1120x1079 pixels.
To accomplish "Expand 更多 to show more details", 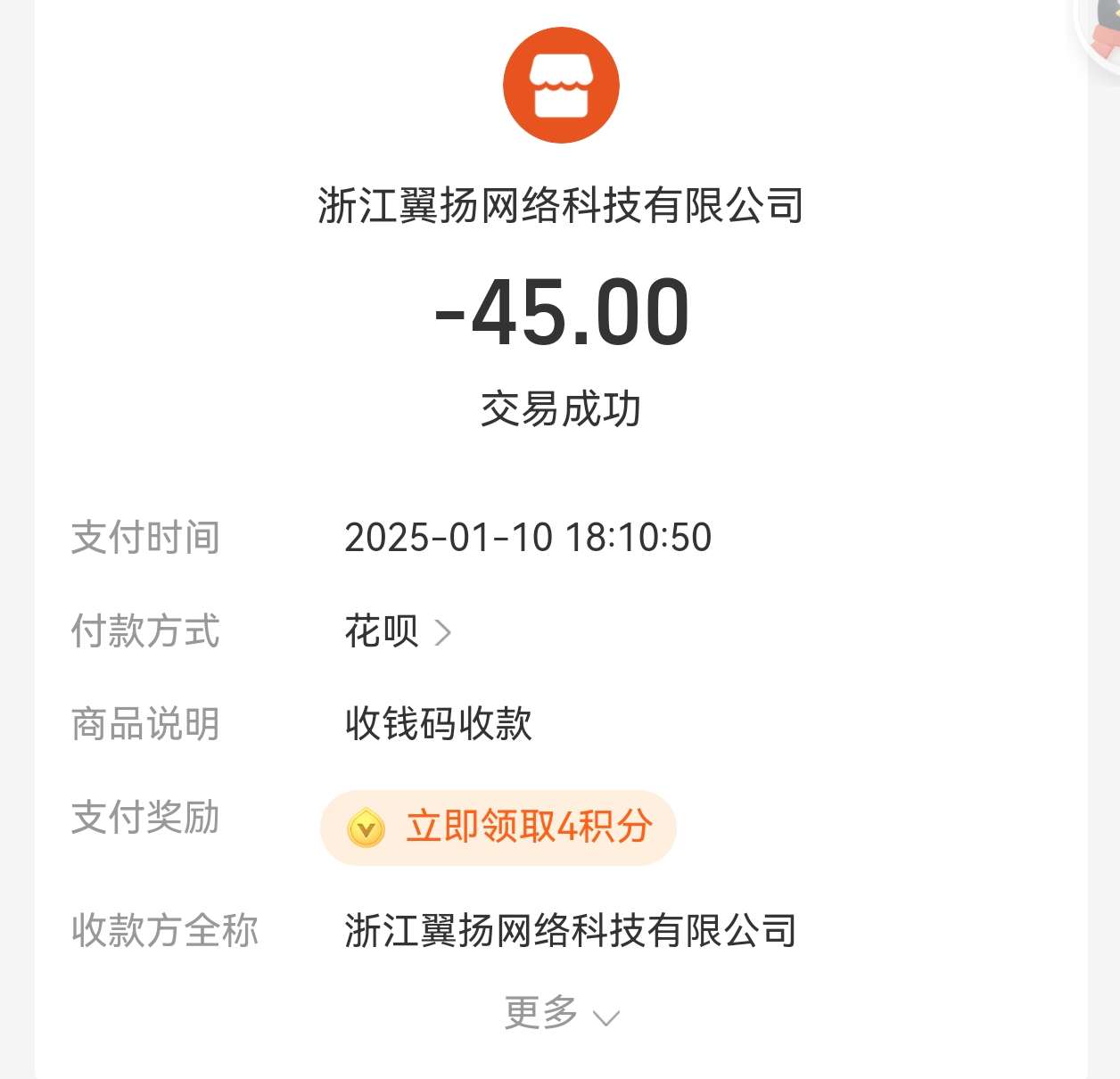I will [x=560, y=1014].
